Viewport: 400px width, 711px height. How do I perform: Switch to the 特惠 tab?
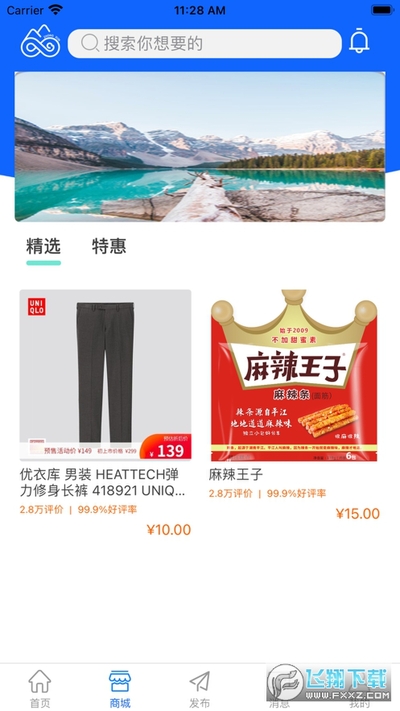[x=109, y=246]
